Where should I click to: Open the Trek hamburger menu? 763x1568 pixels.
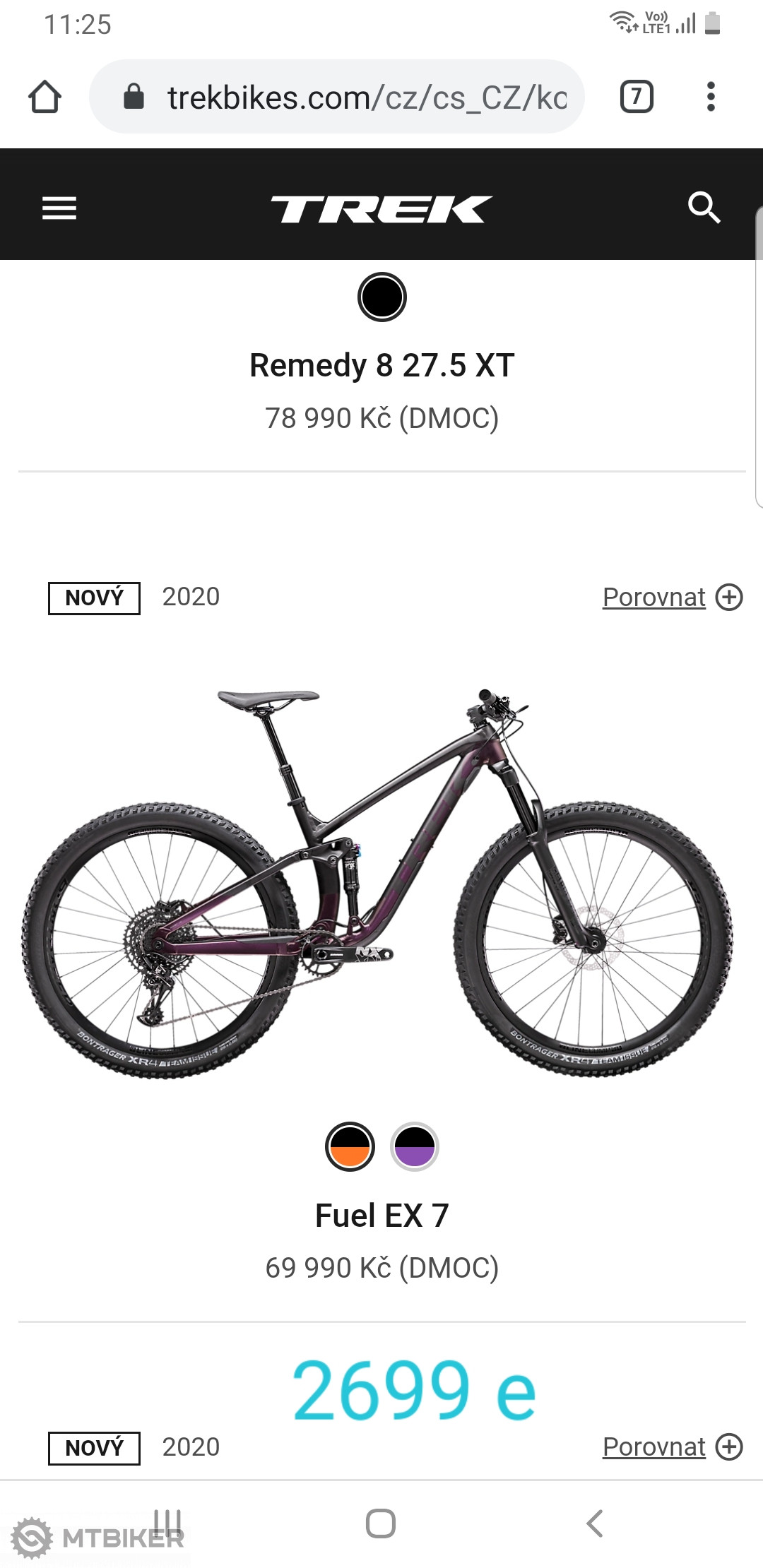coord(59,208)
